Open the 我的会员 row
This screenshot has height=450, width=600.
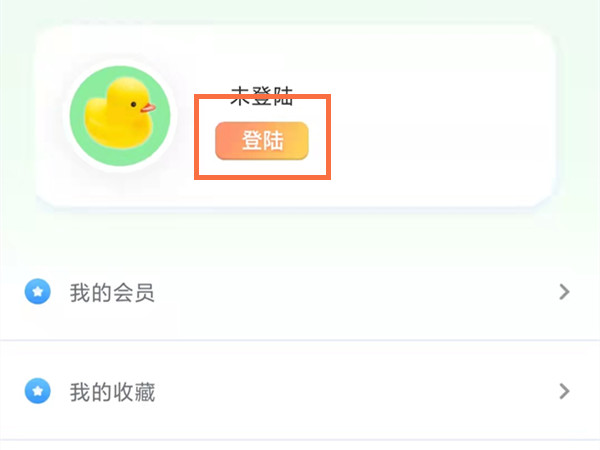tap(298, 292)
